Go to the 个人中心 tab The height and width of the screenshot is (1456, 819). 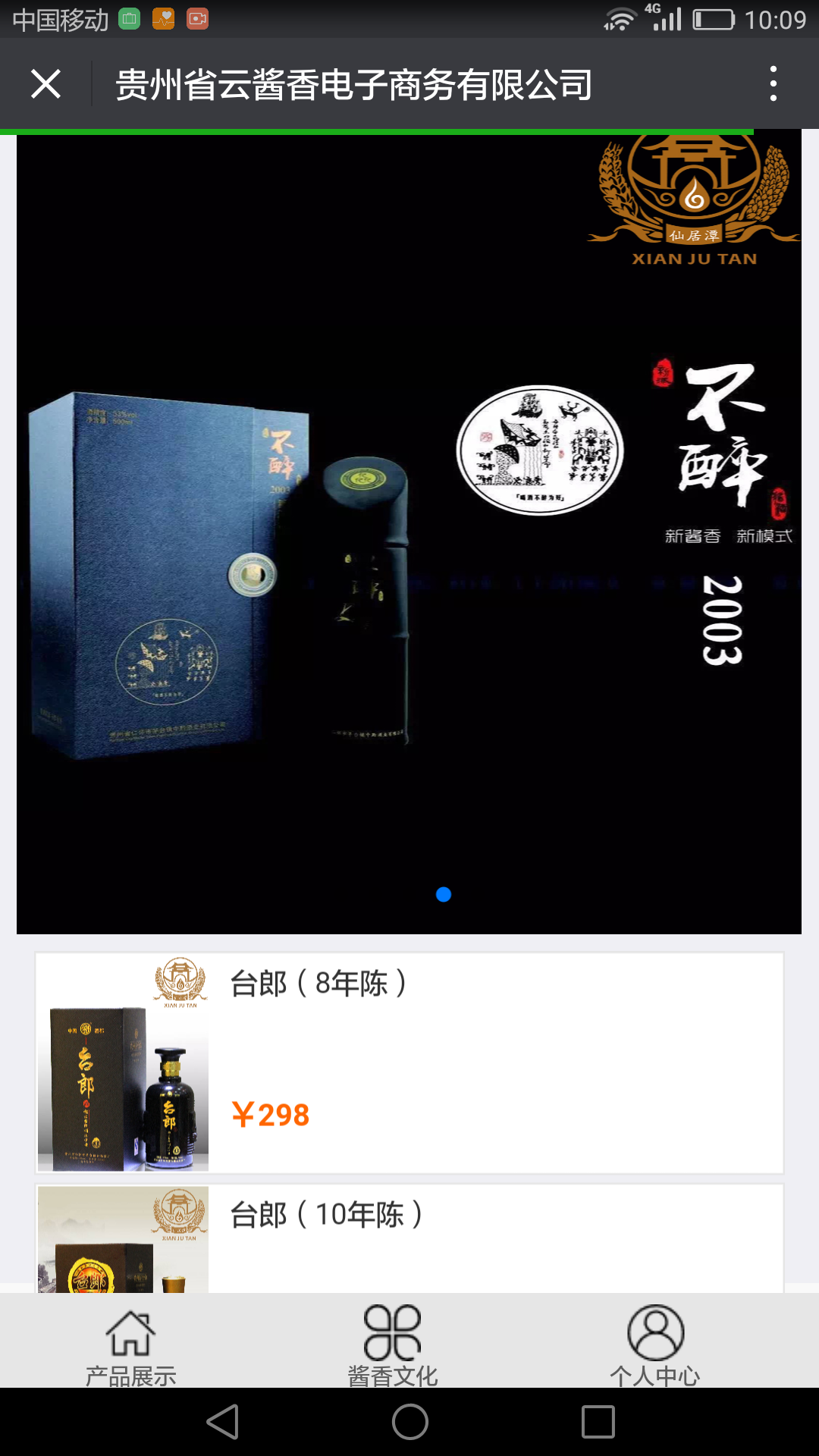(x=655, y=1345)
